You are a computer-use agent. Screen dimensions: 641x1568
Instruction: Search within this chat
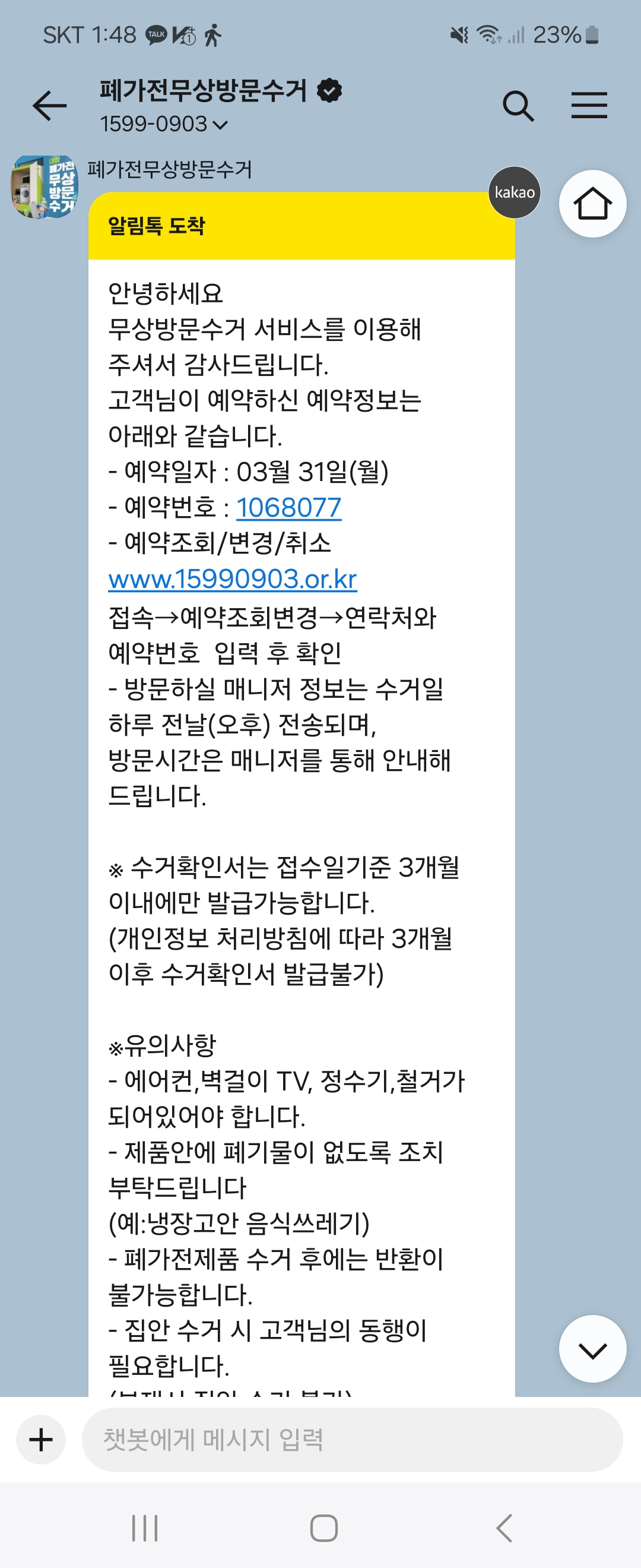pyautogui.click(x=518, y=106)
